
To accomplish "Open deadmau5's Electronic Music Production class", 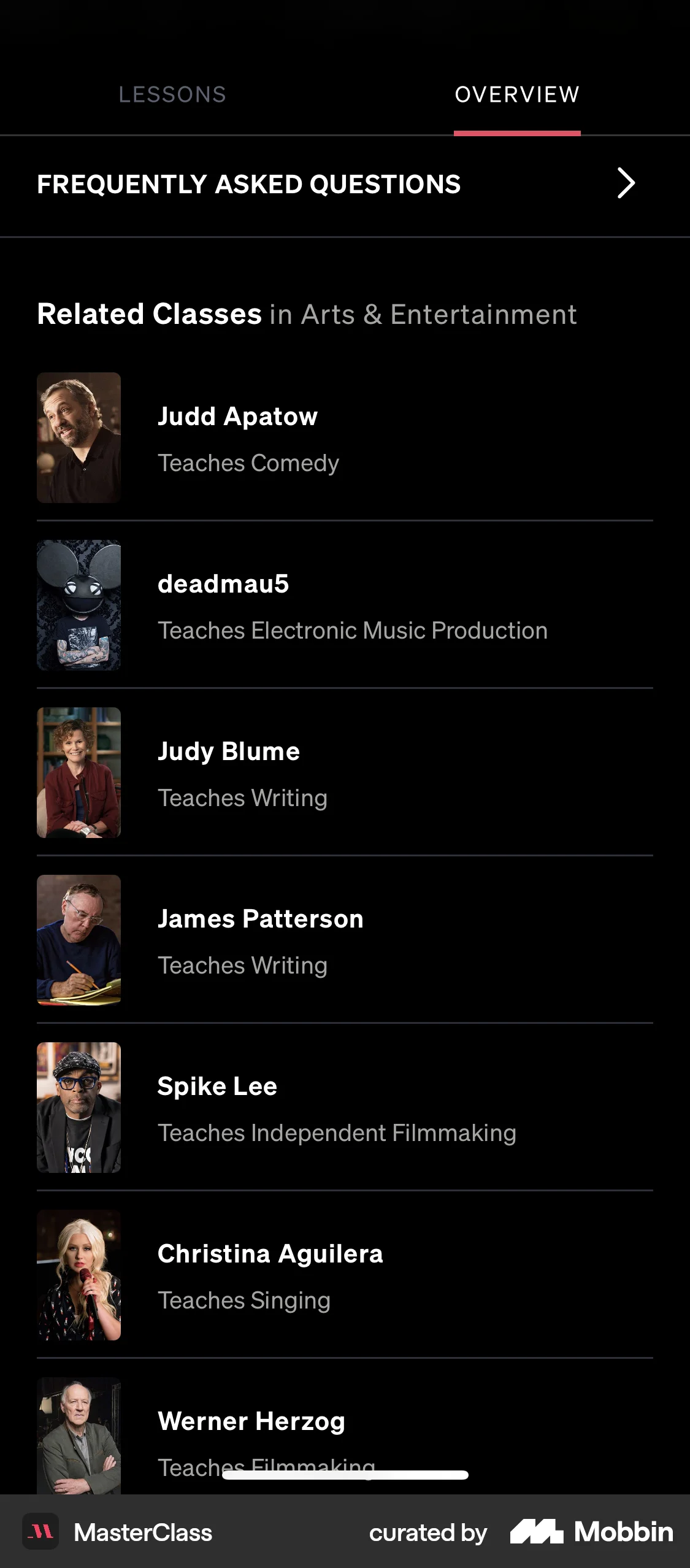I will click(x=343, y=604).
